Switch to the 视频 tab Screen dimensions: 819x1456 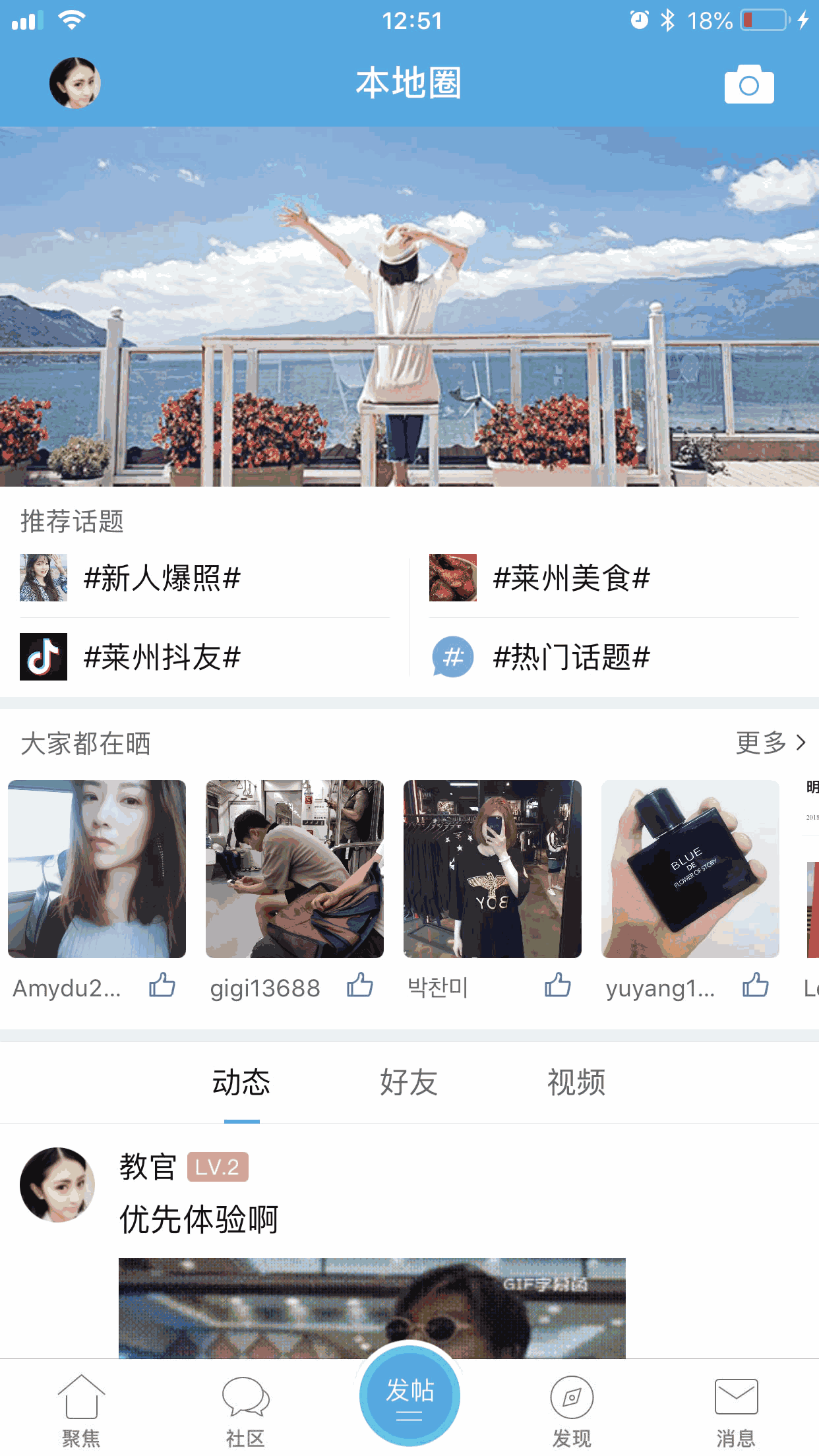click(576, 1083)
